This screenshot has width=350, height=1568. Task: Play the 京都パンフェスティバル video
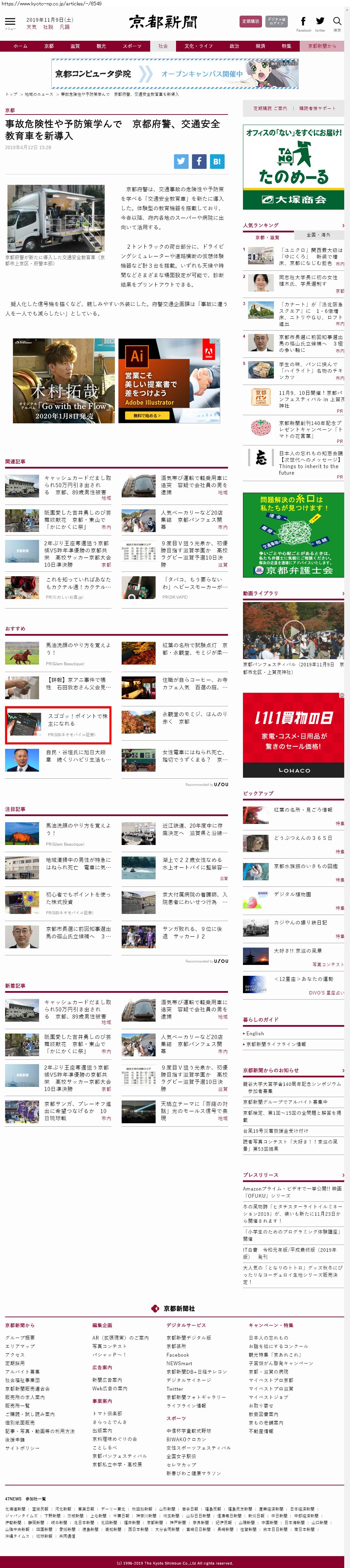[x=293, y=631]
